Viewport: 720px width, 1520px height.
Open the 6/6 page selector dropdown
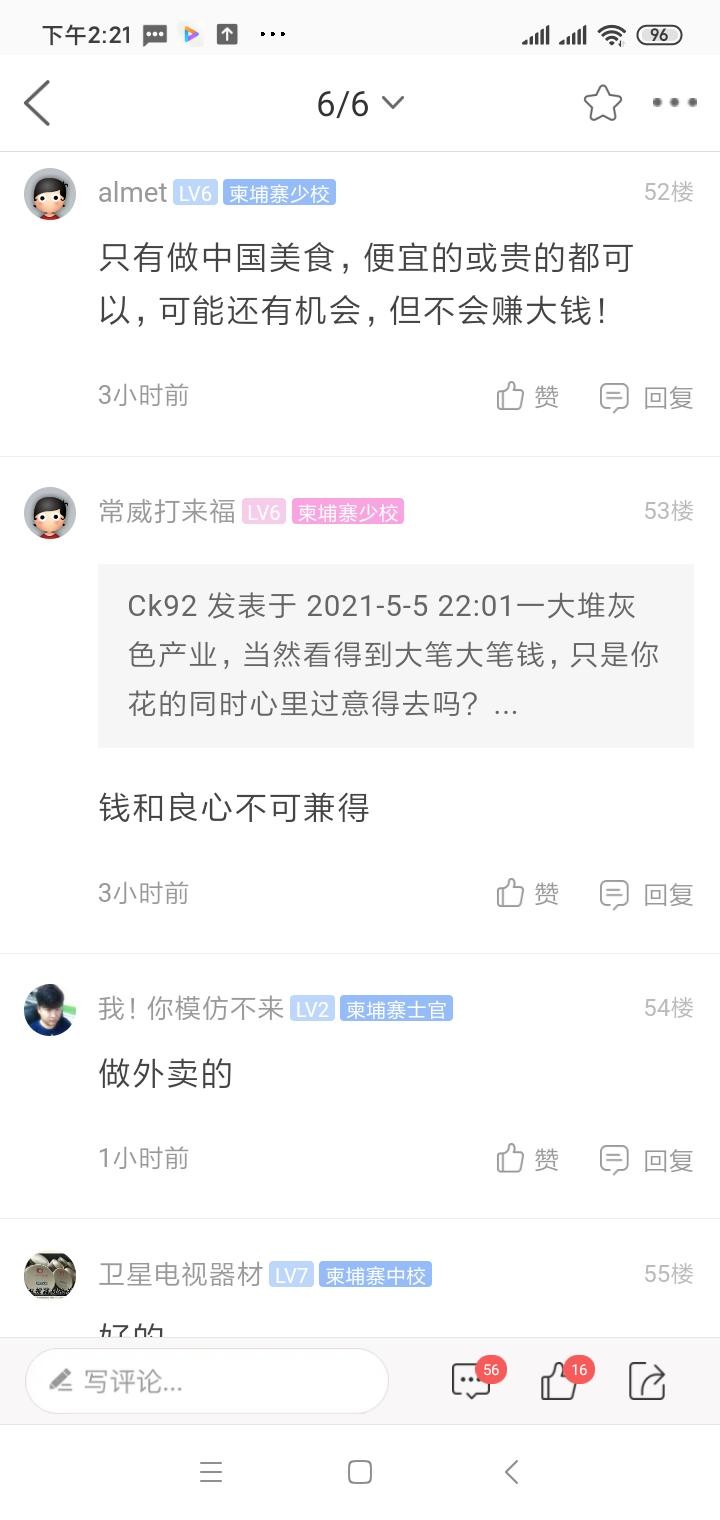pos(359,103)
